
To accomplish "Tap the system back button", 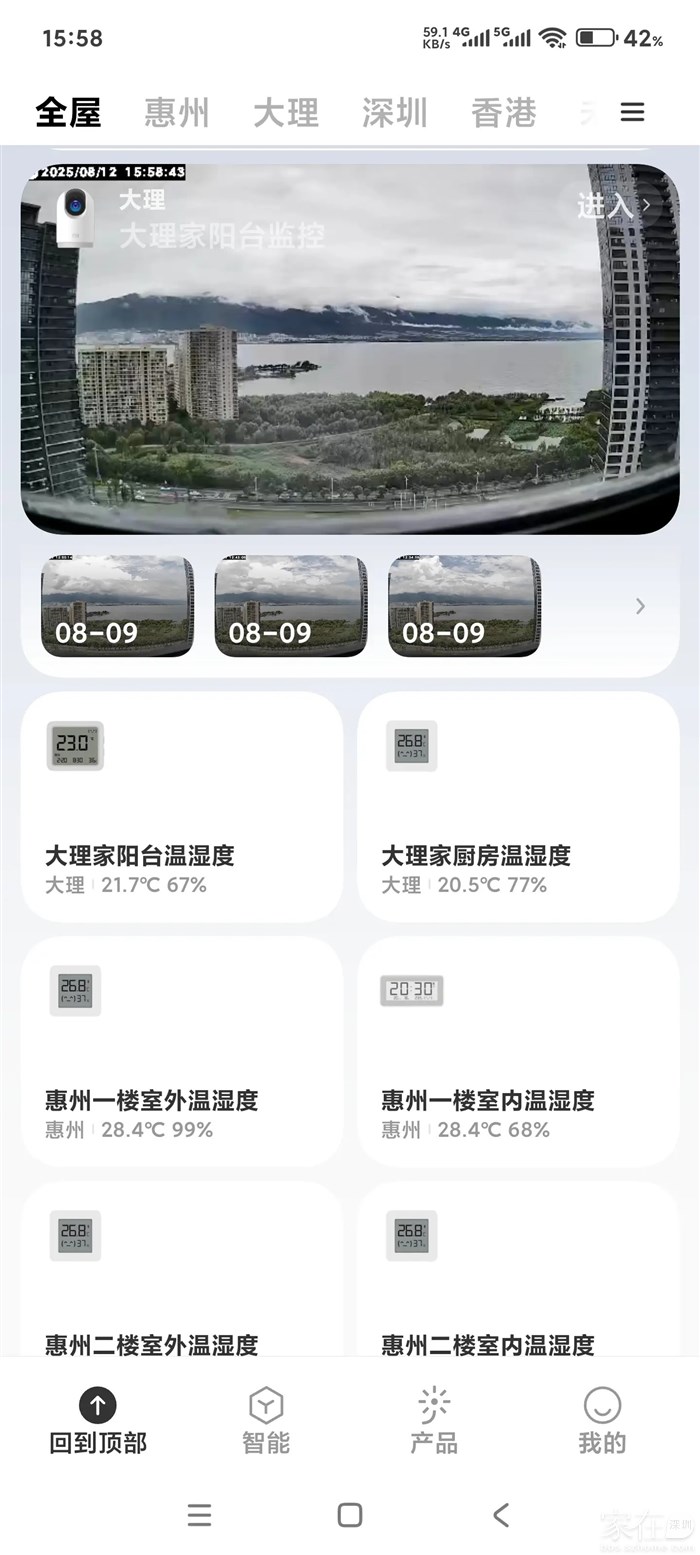I will point(501,1515).
